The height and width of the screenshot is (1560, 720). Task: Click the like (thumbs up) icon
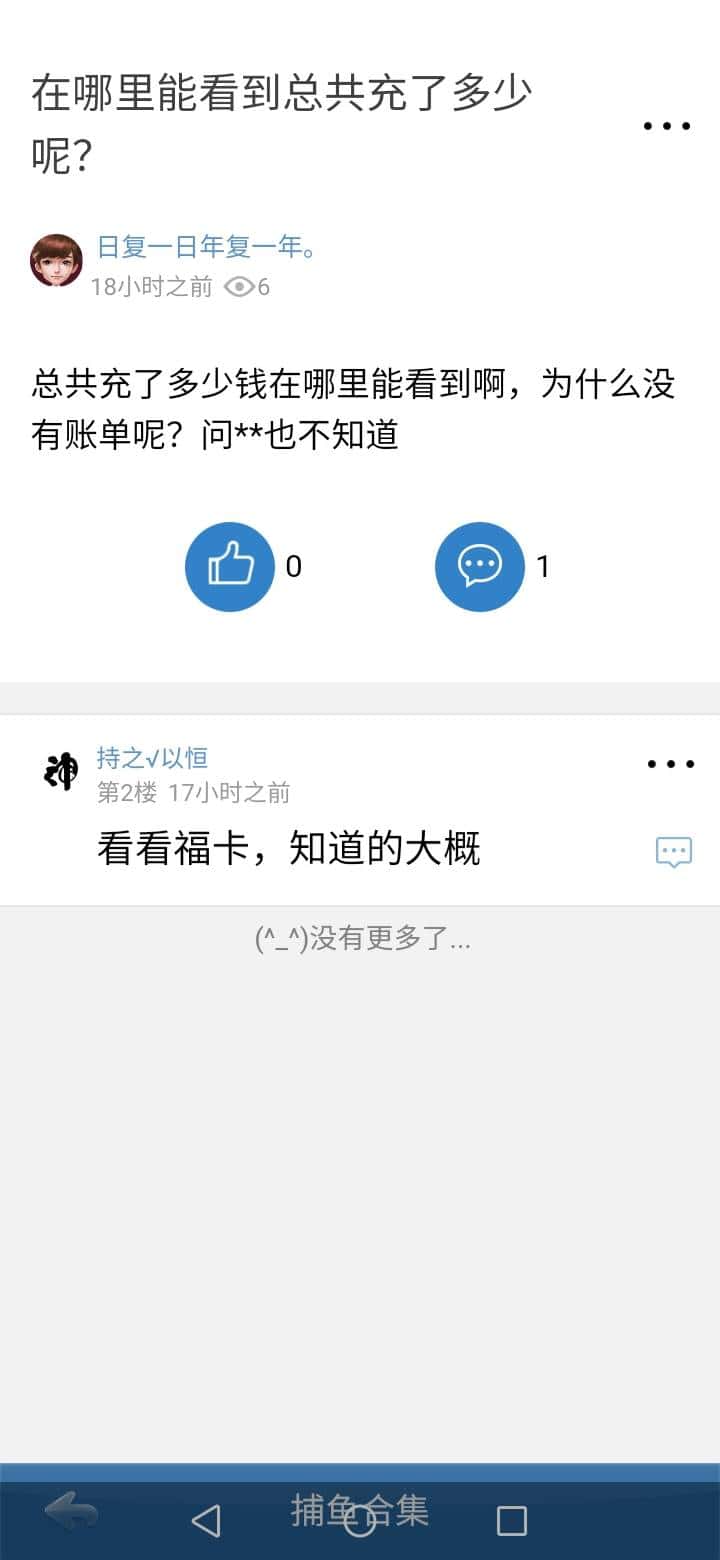(230, 565)
